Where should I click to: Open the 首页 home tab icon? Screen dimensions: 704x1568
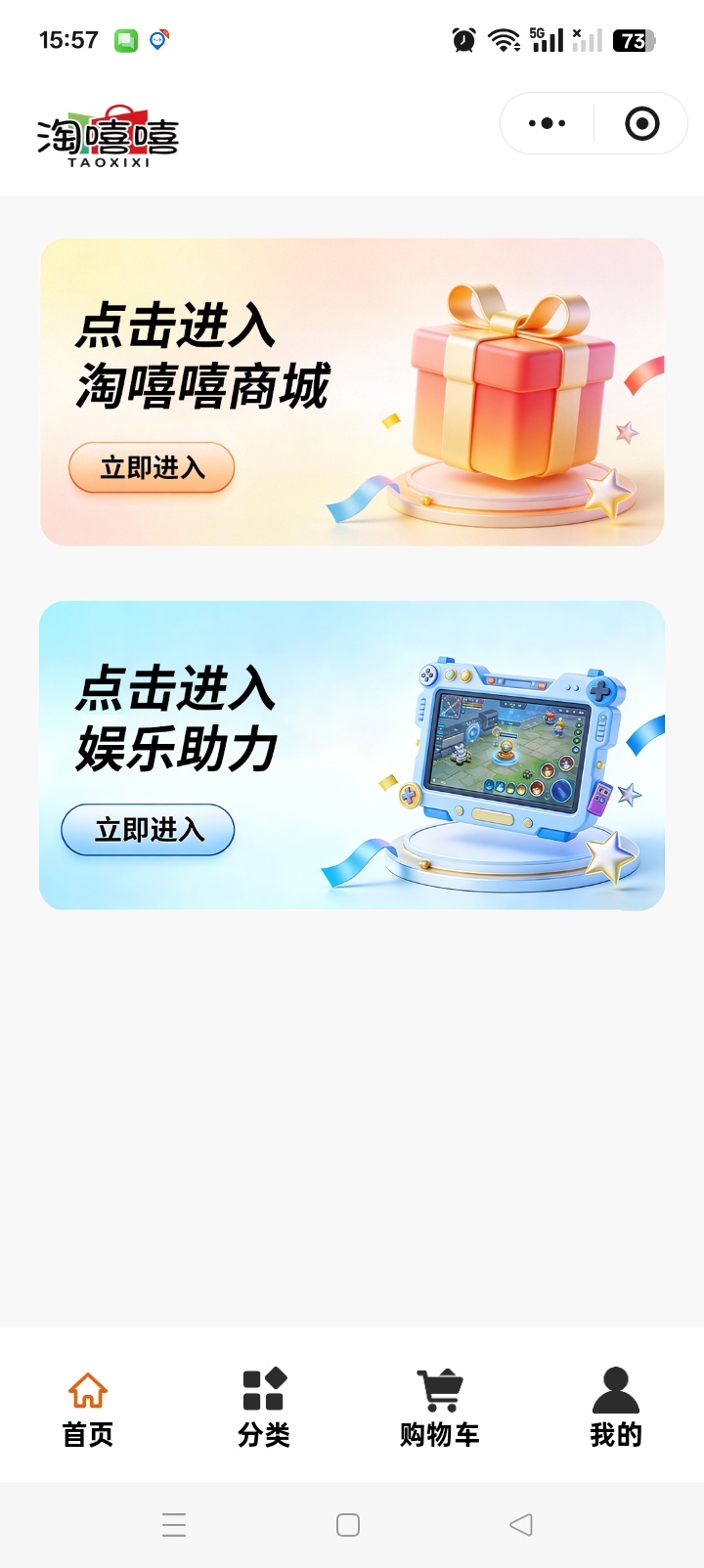(x=87, y=1387)
